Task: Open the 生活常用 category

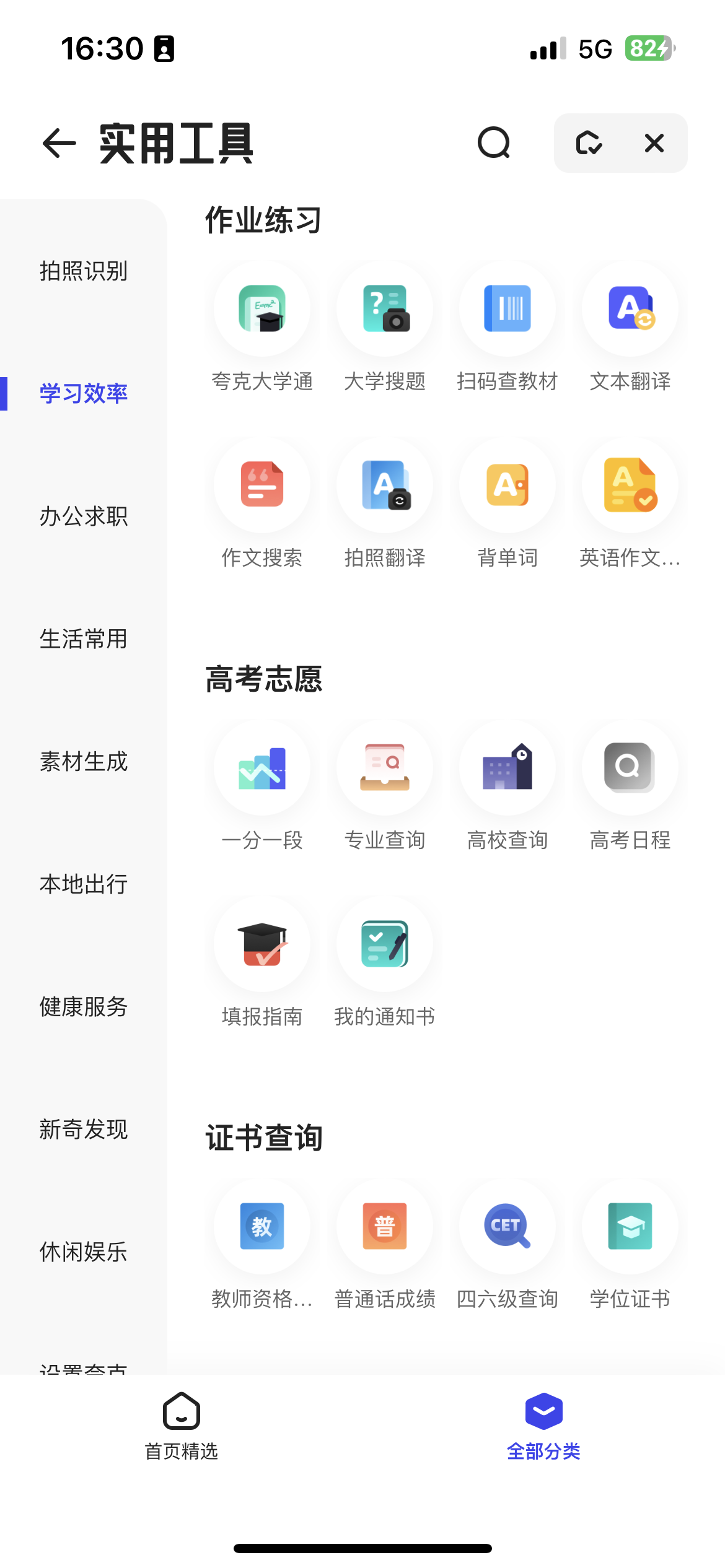Action: tap(84, 639)
